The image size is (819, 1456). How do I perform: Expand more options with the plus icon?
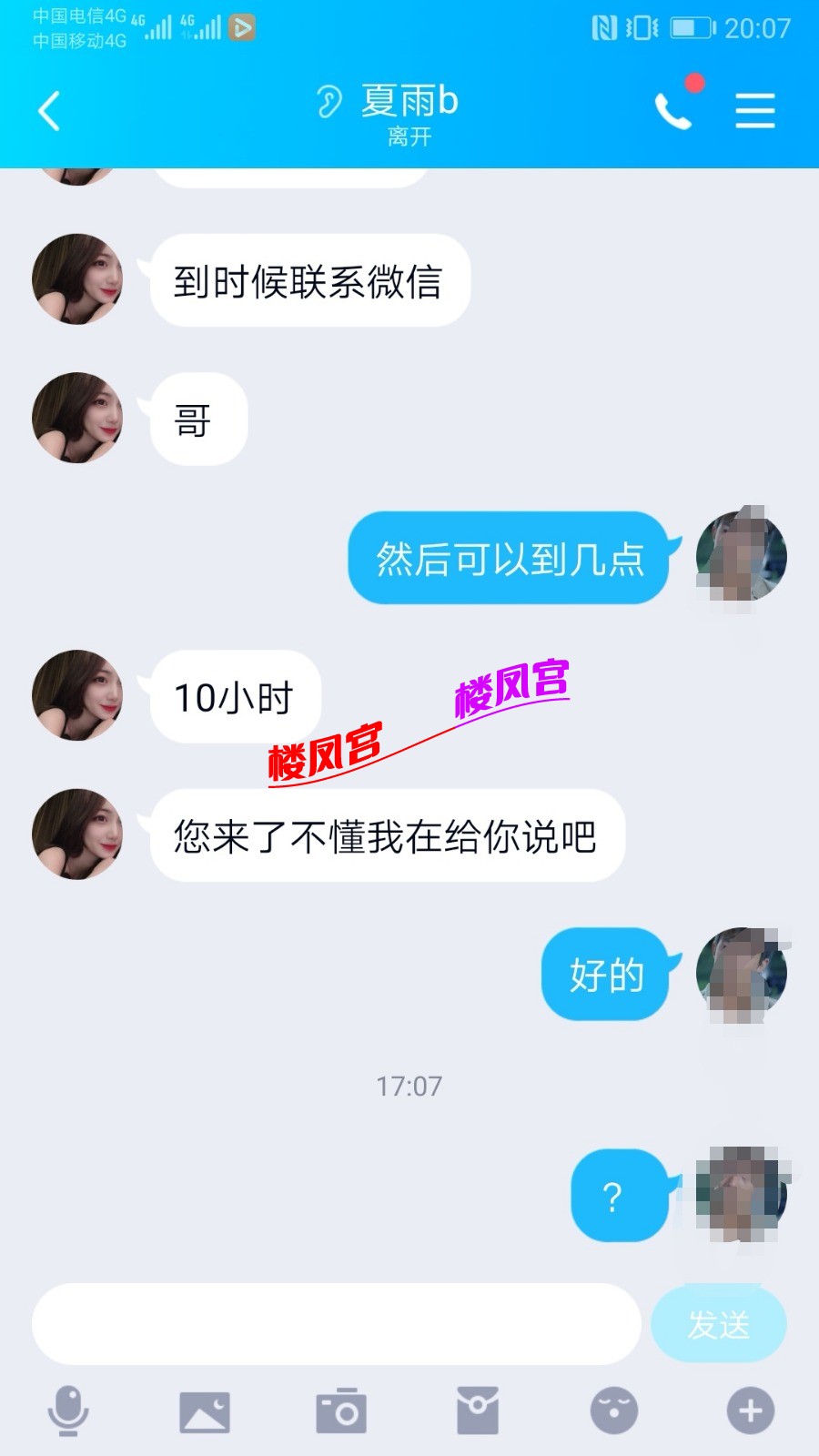click(750, 1410)
